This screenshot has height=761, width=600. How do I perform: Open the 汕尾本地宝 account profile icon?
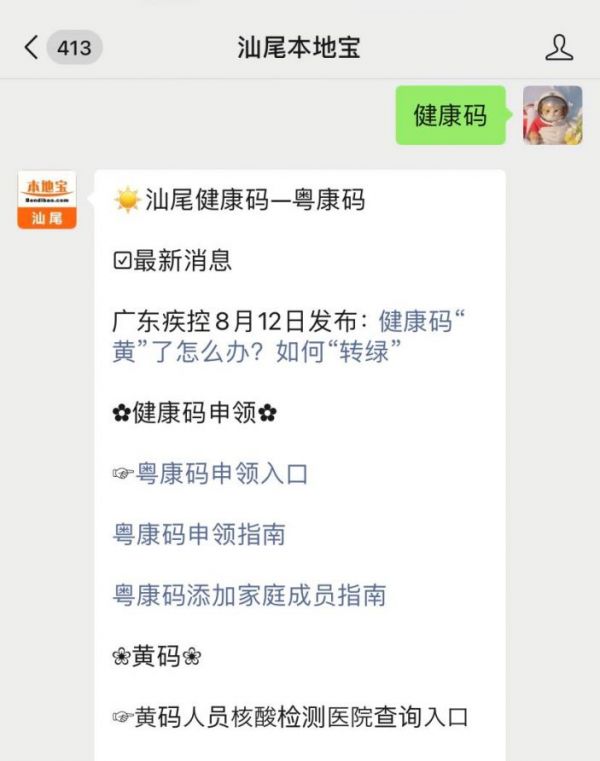coord(559,47)
